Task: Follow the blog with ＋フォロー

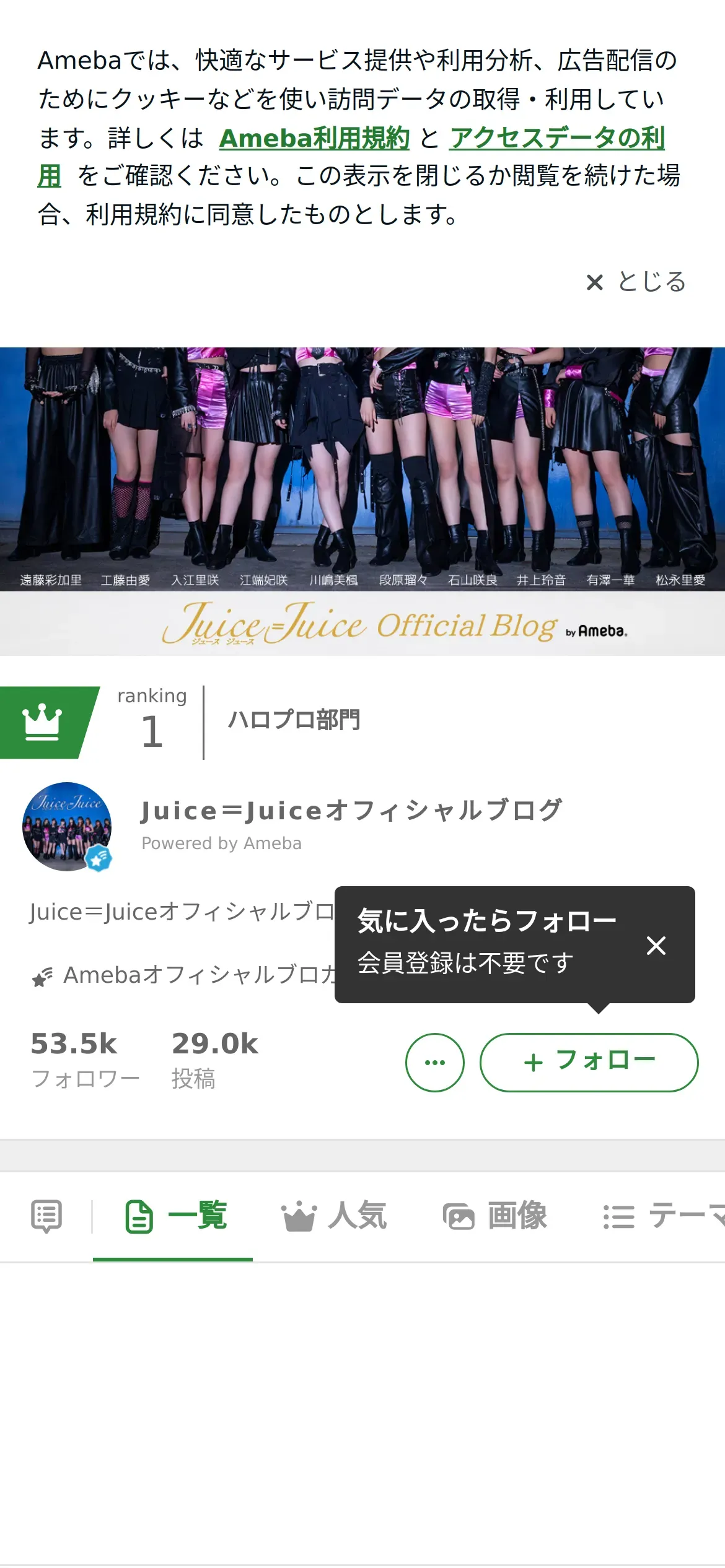Action: click(x=589, y=1063)
